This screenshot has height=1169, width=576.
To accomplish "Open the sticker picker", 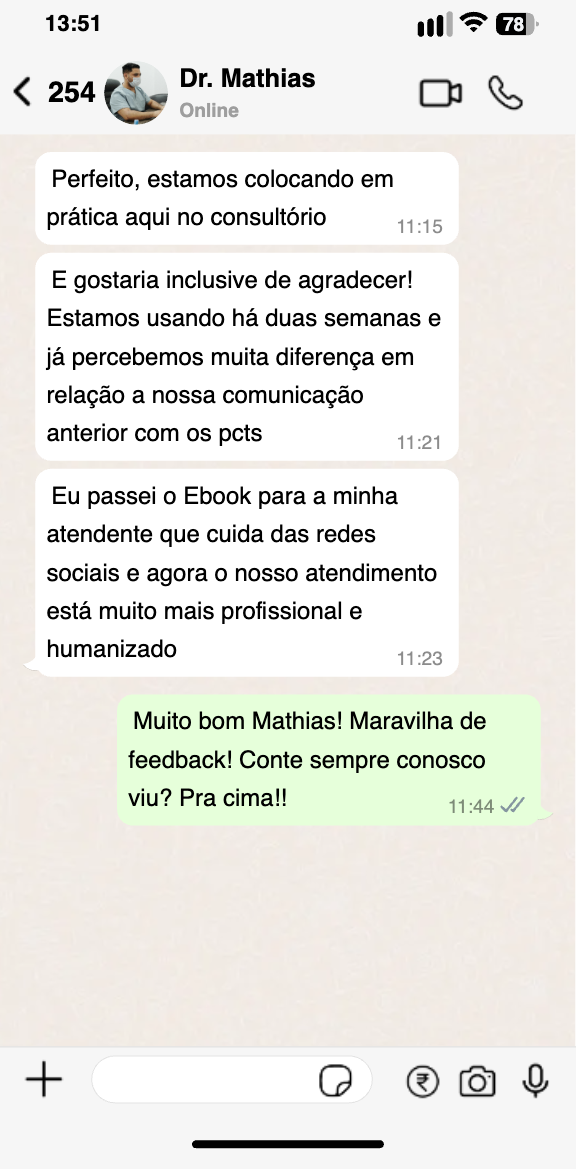I will click(335, 1080).
